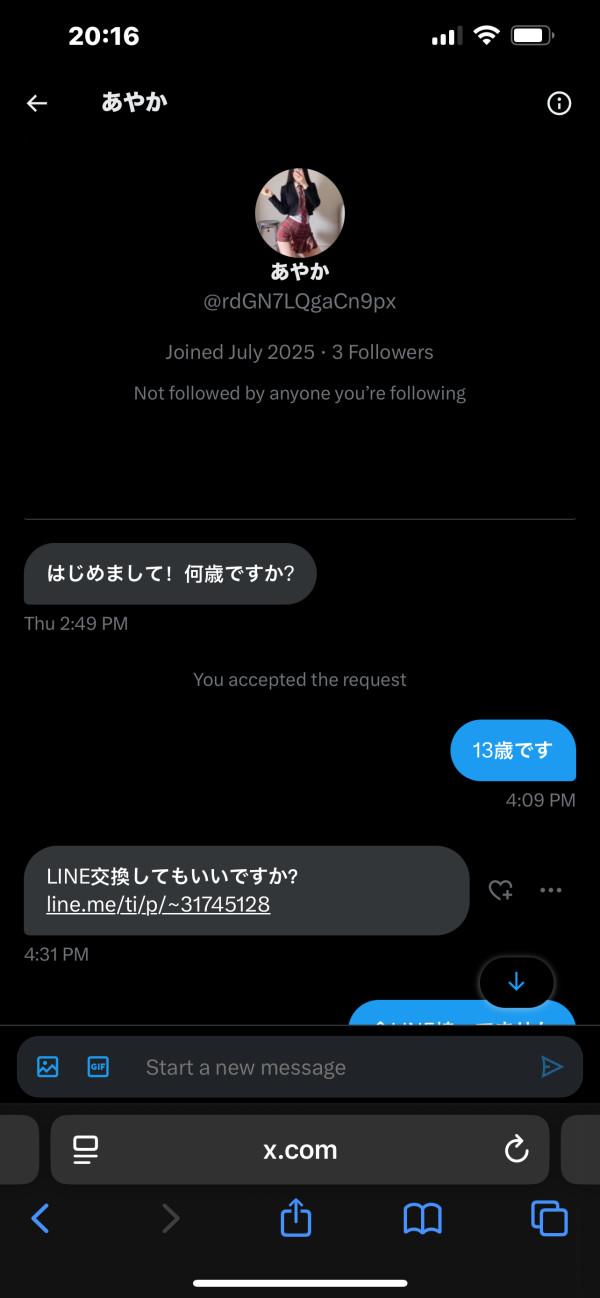Show all open Safari tabs
This screenshot has height=1298, width=600.
549,1218
